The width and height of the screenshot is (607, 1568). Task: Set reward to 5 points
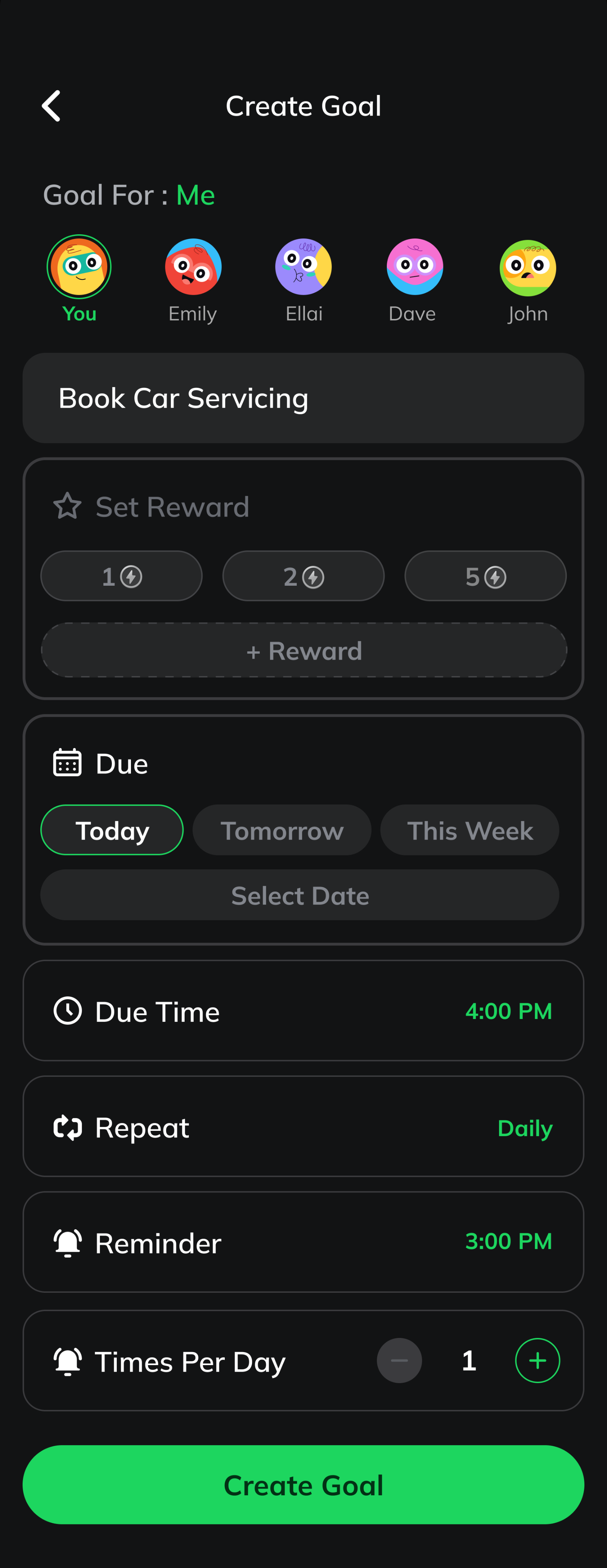coord(485,576)
